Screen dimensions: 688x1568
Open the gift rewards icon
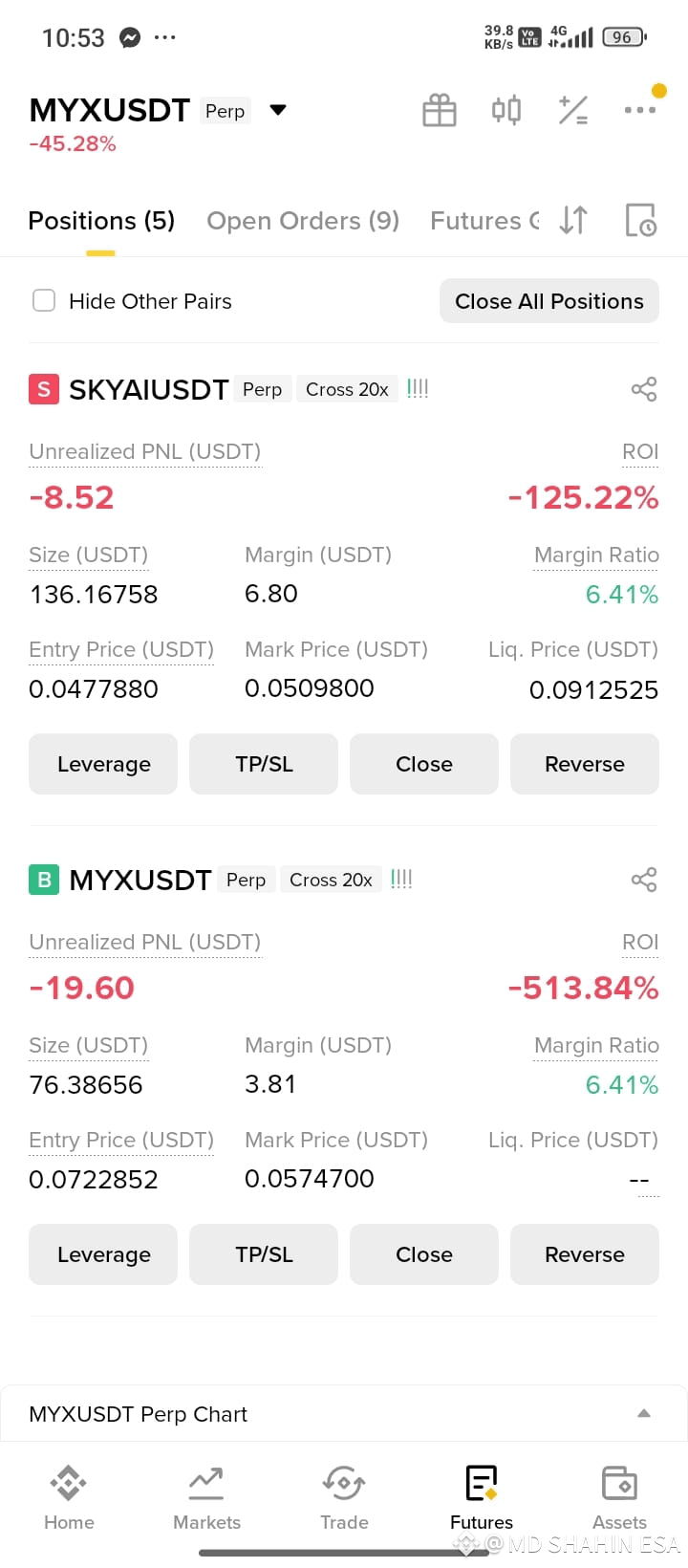[440, 110]
